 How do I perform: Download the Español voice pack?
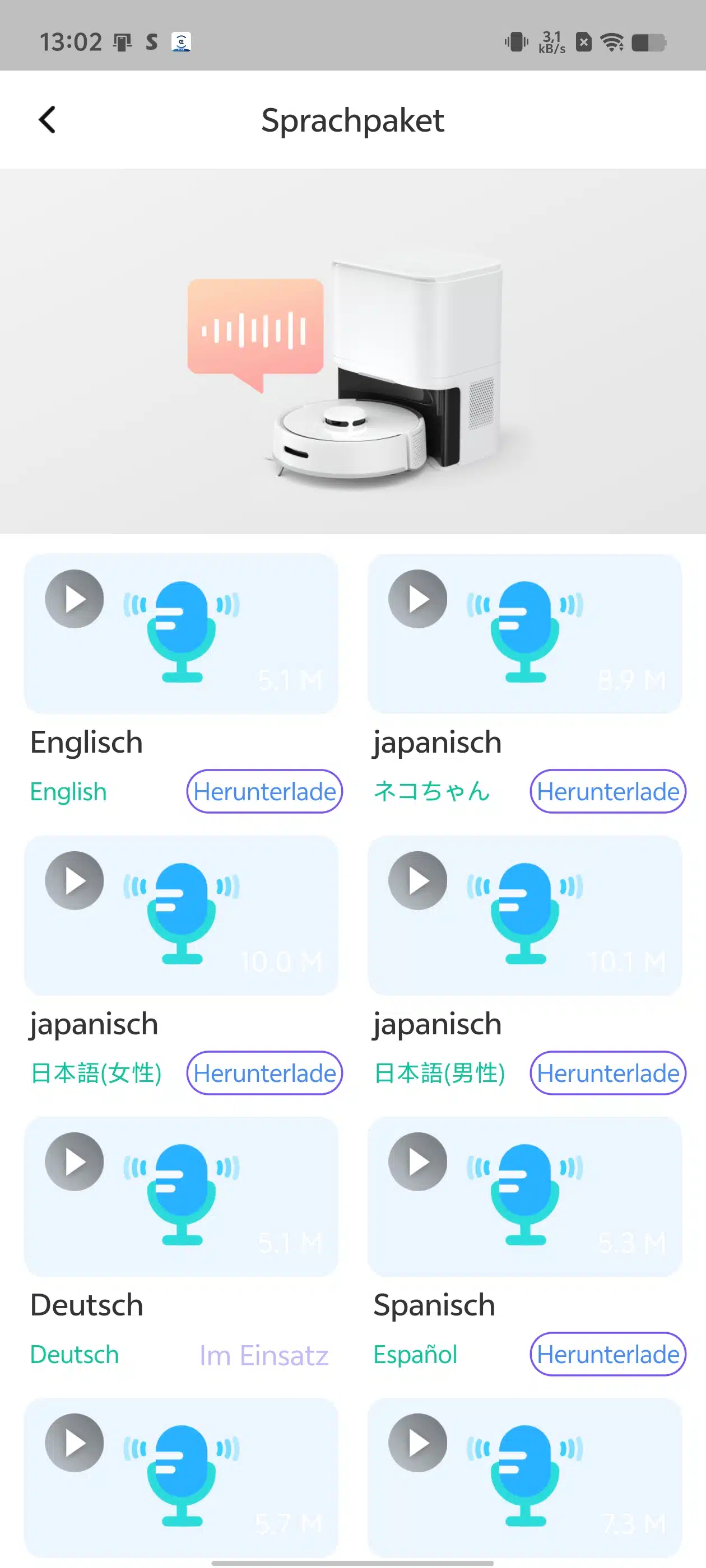(x=608, y=1354)
